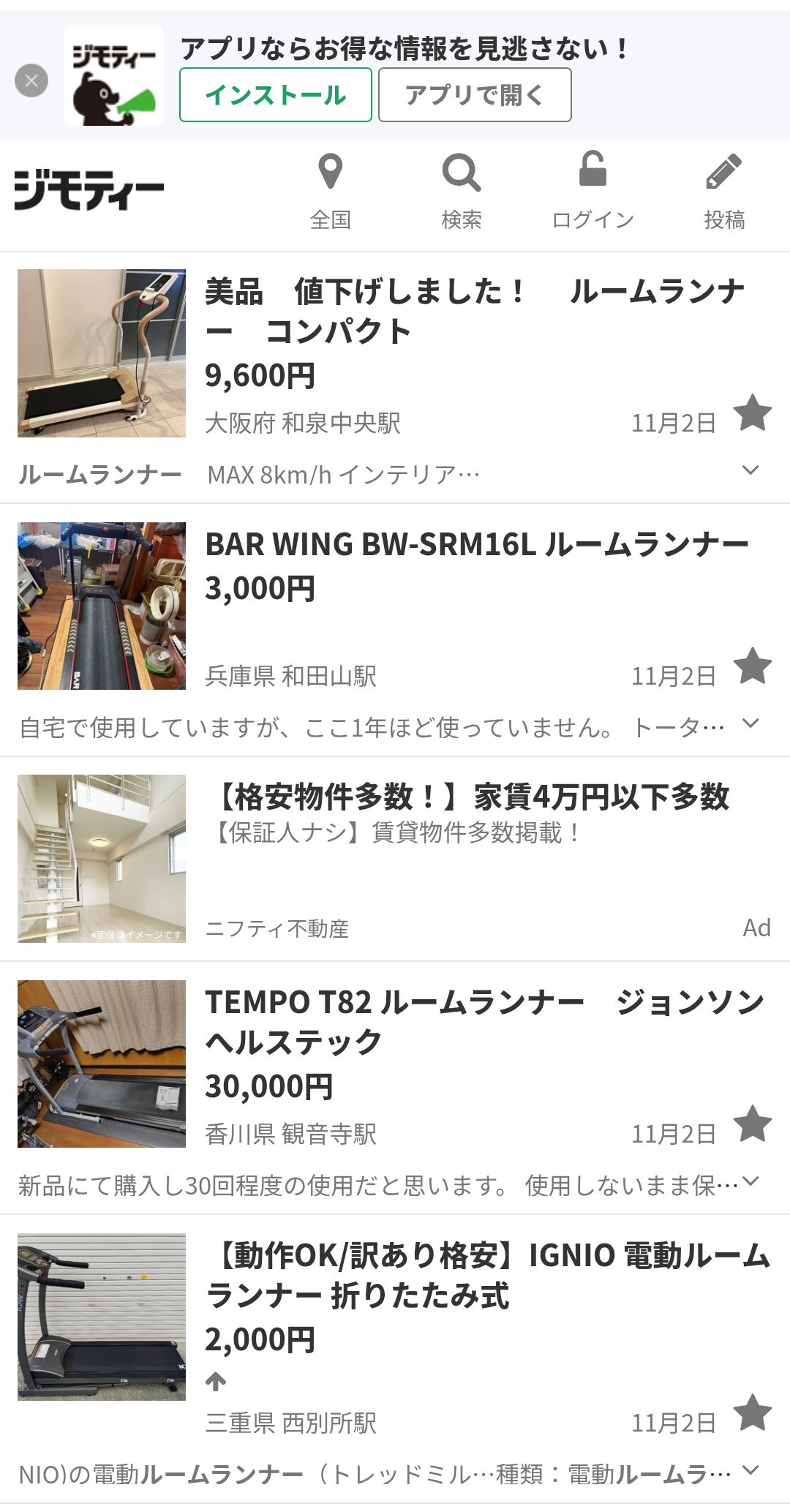Open the 9,600円 compact ルームランナー listing
This screenshot has height=1512, width=790.
[474, 312]
